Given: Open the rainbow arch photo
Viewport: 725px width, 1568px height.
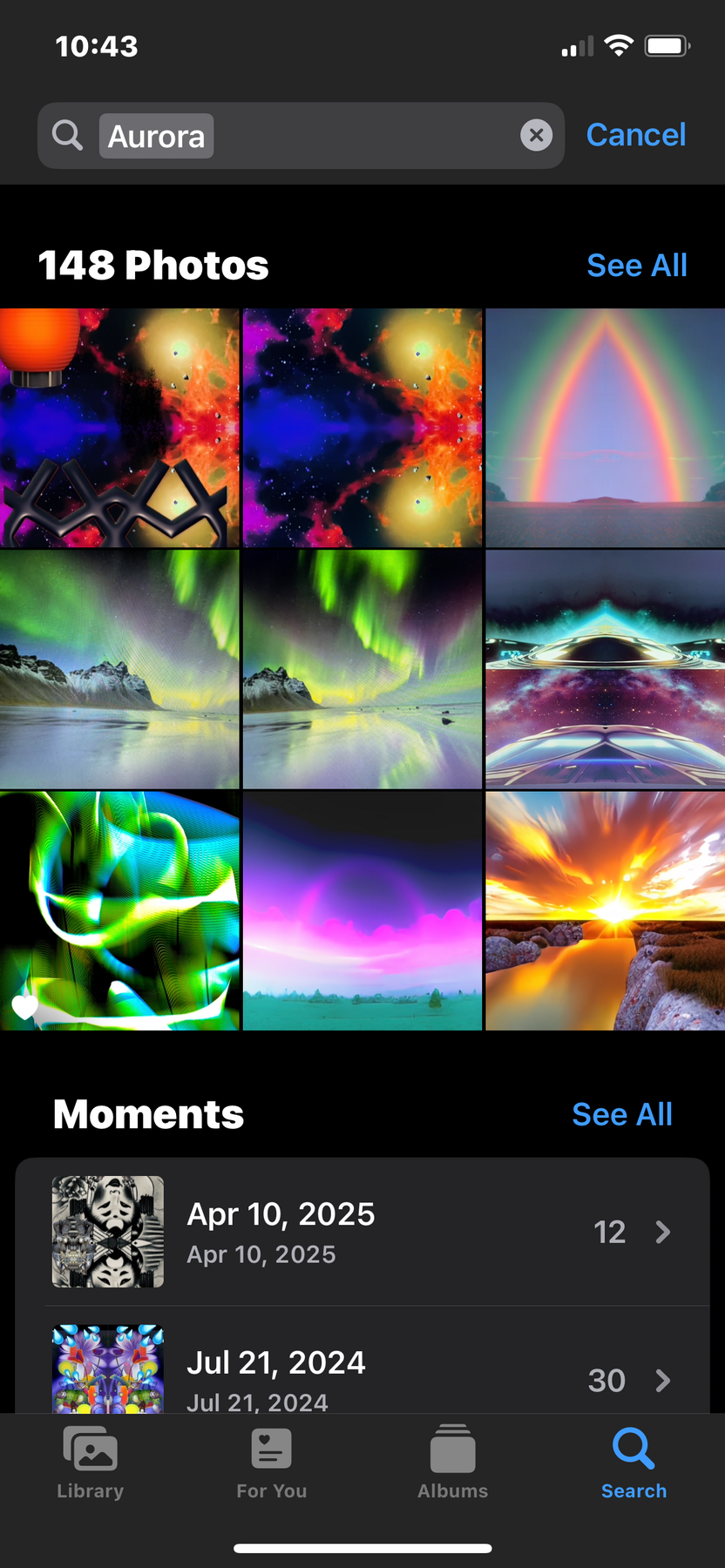Looking at the screenshot, I should (x=605, y=428).
